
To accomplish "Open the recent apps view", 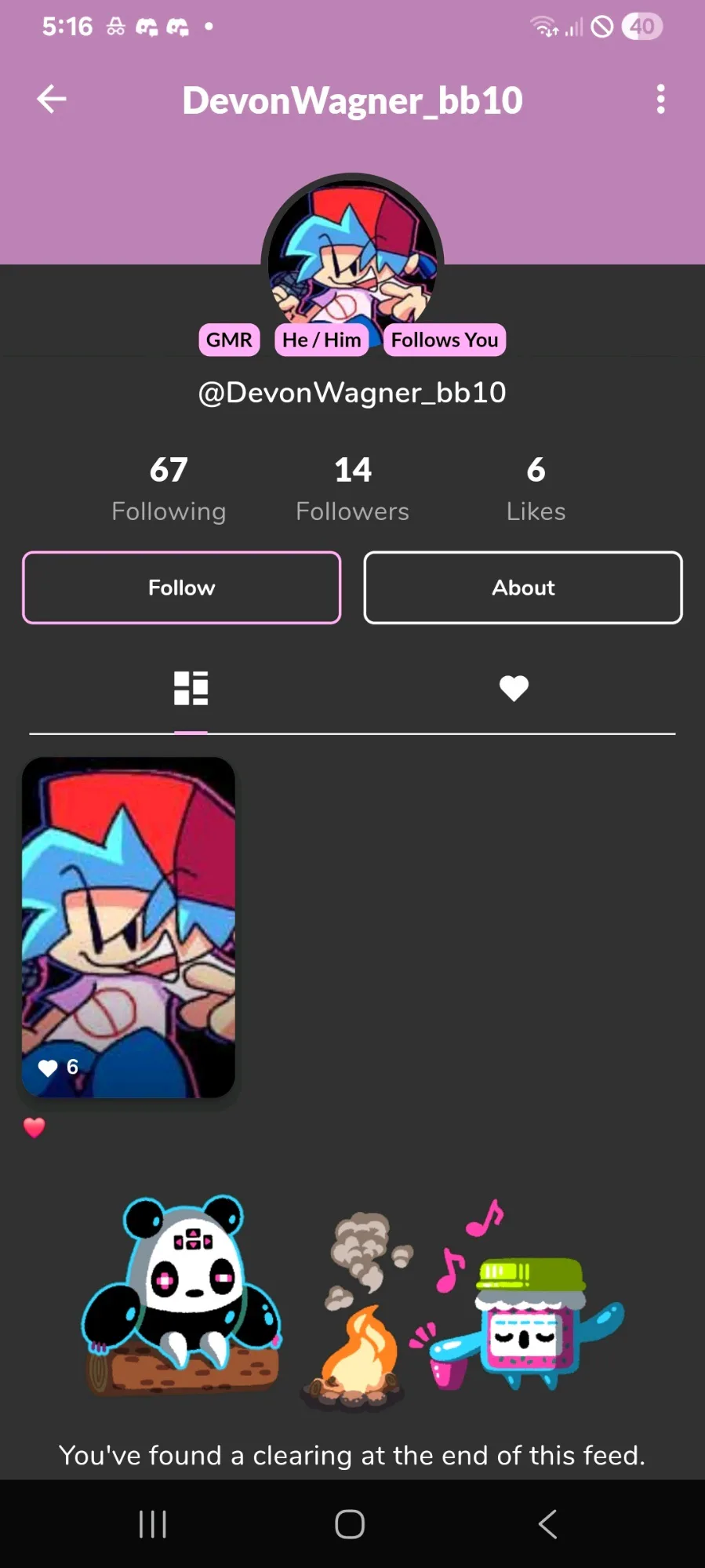I will click(152, 1524).
